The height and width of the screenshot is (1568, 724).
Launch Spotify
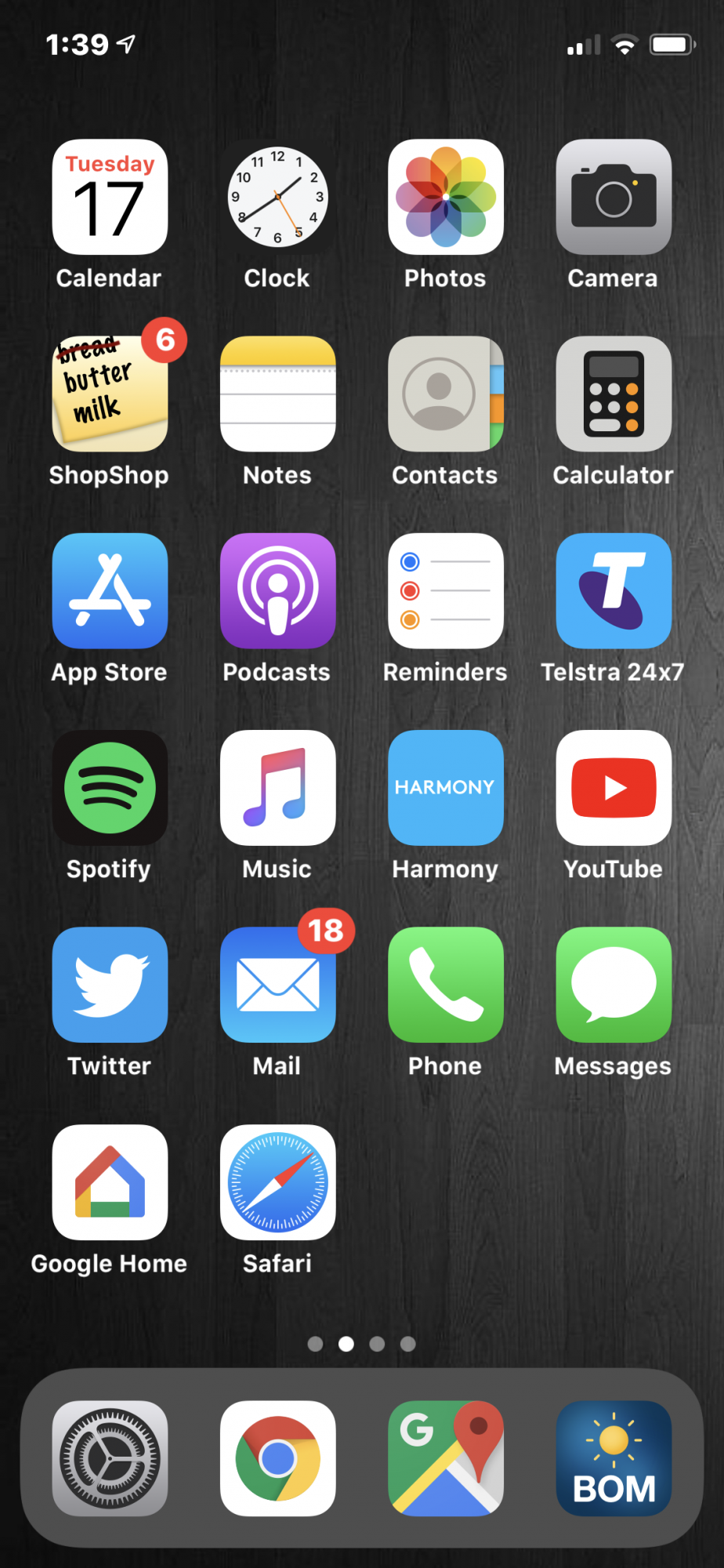coord(110,788)
